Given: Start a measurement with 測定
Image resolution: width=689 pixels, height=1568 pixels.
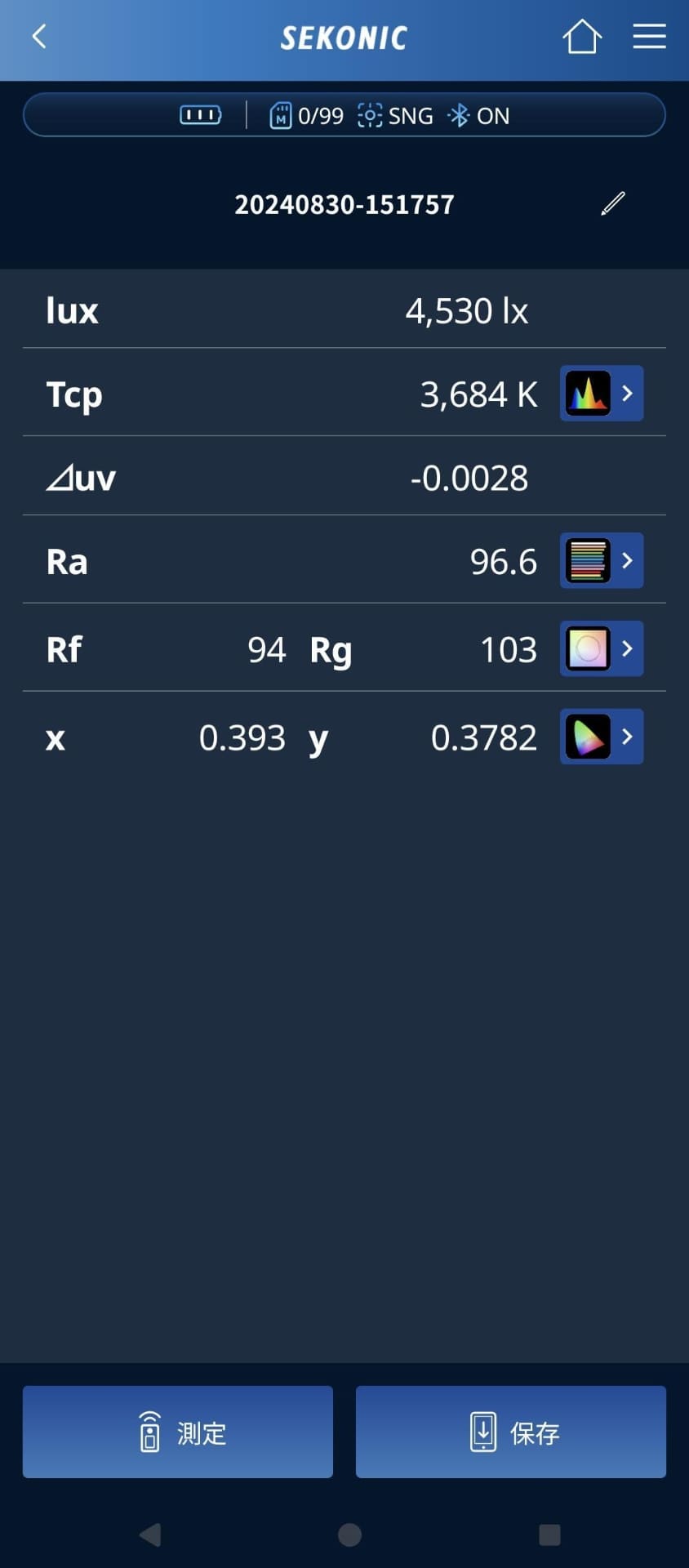Looking at the screenshot, I should pyautogui.click(x=178, y=1432).
